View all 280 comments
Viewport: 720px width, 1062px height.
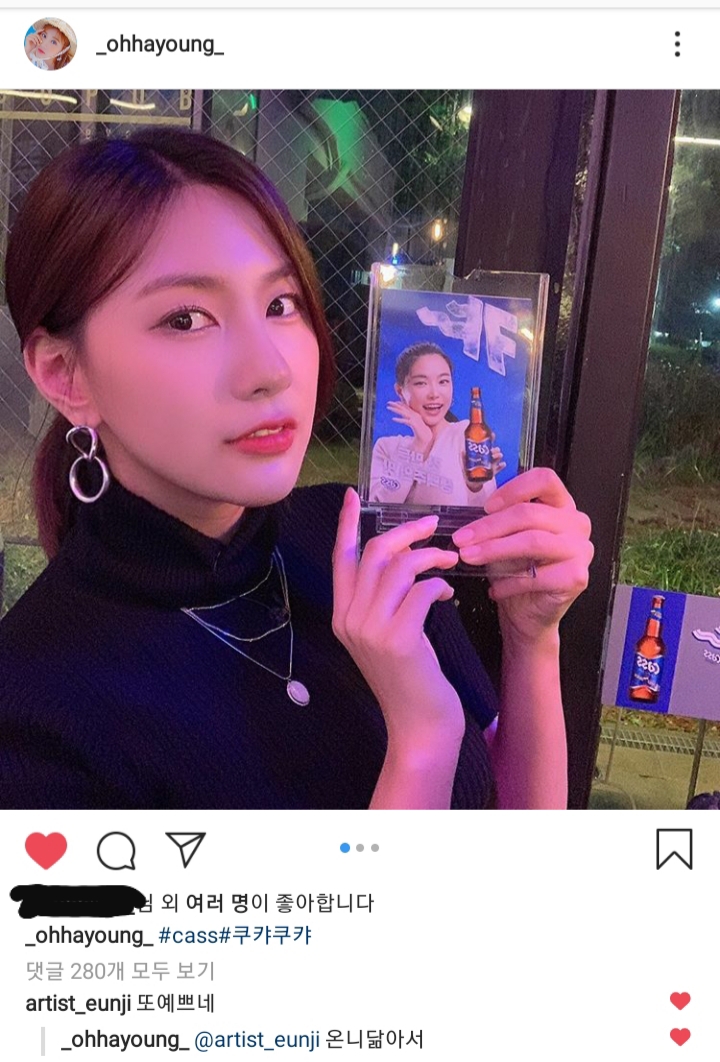point(120,970)
